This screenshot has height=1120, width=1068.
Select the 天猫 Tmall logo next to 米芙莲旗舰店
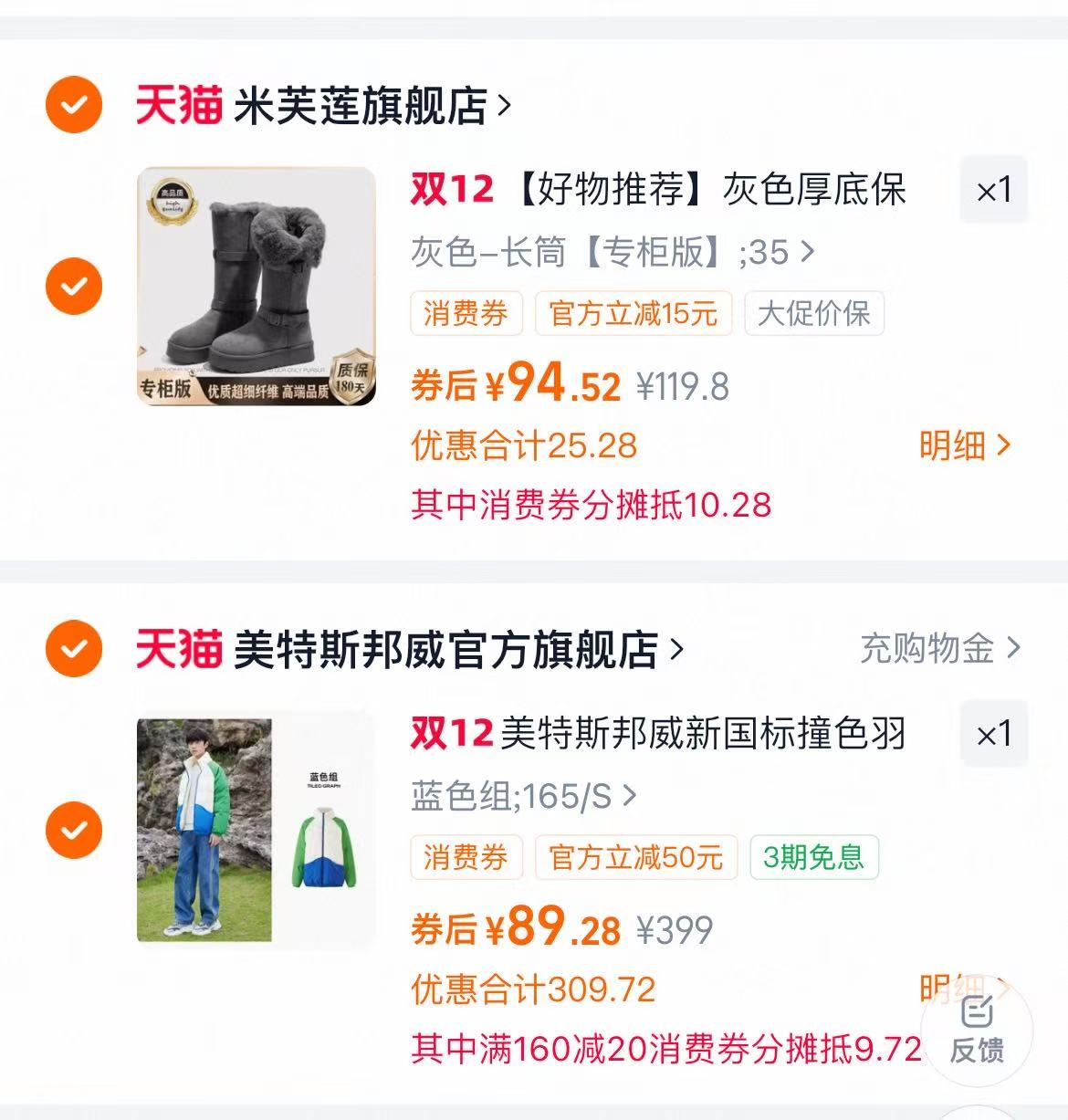[180, 103]
